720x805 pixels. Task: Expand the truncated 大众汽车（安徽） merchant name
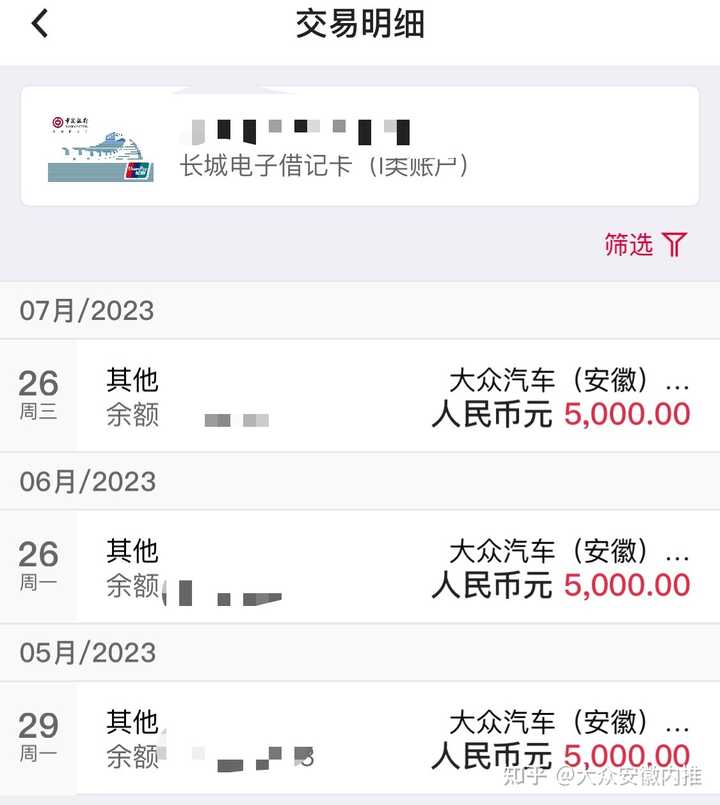coord(565,380)
